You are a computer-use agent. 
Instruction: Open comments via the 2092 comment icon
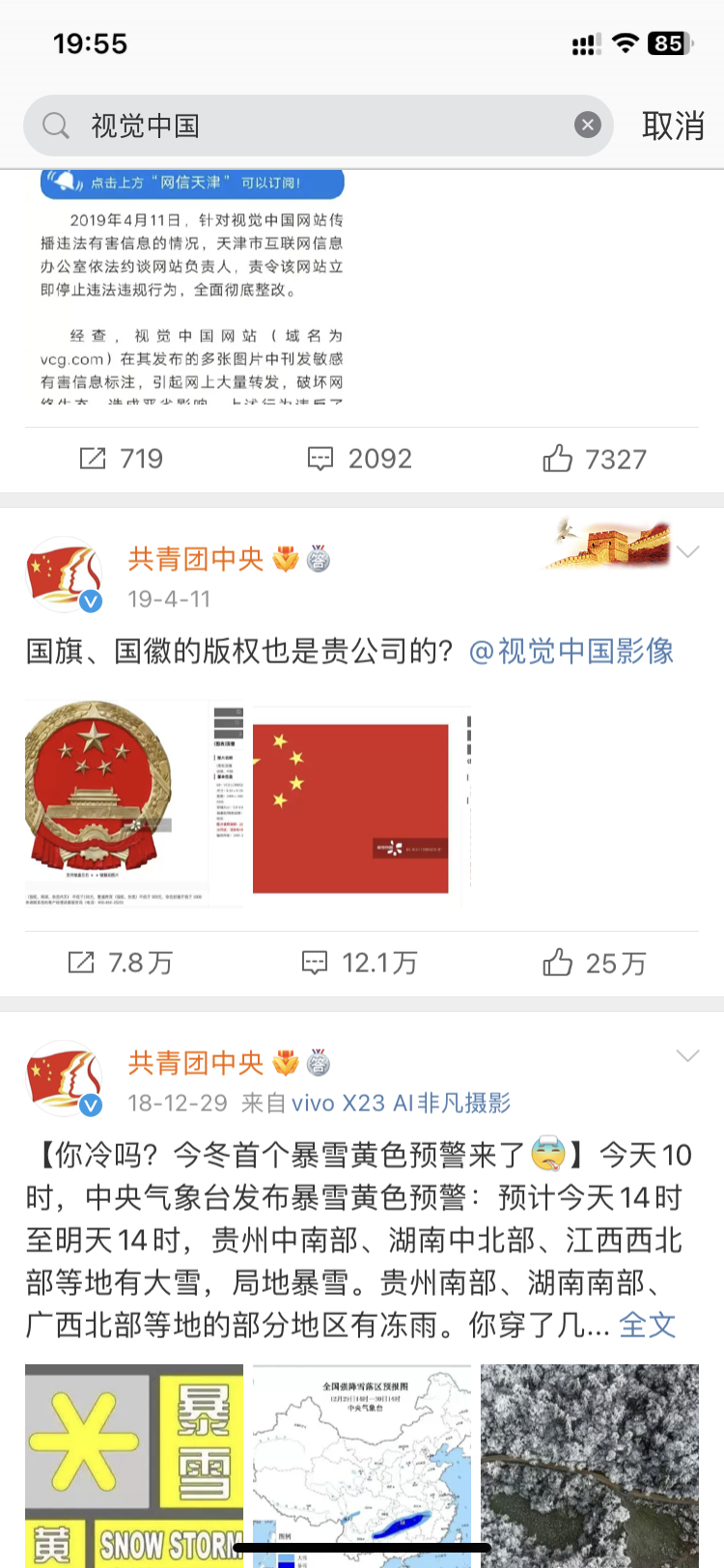tap(321, 458)
